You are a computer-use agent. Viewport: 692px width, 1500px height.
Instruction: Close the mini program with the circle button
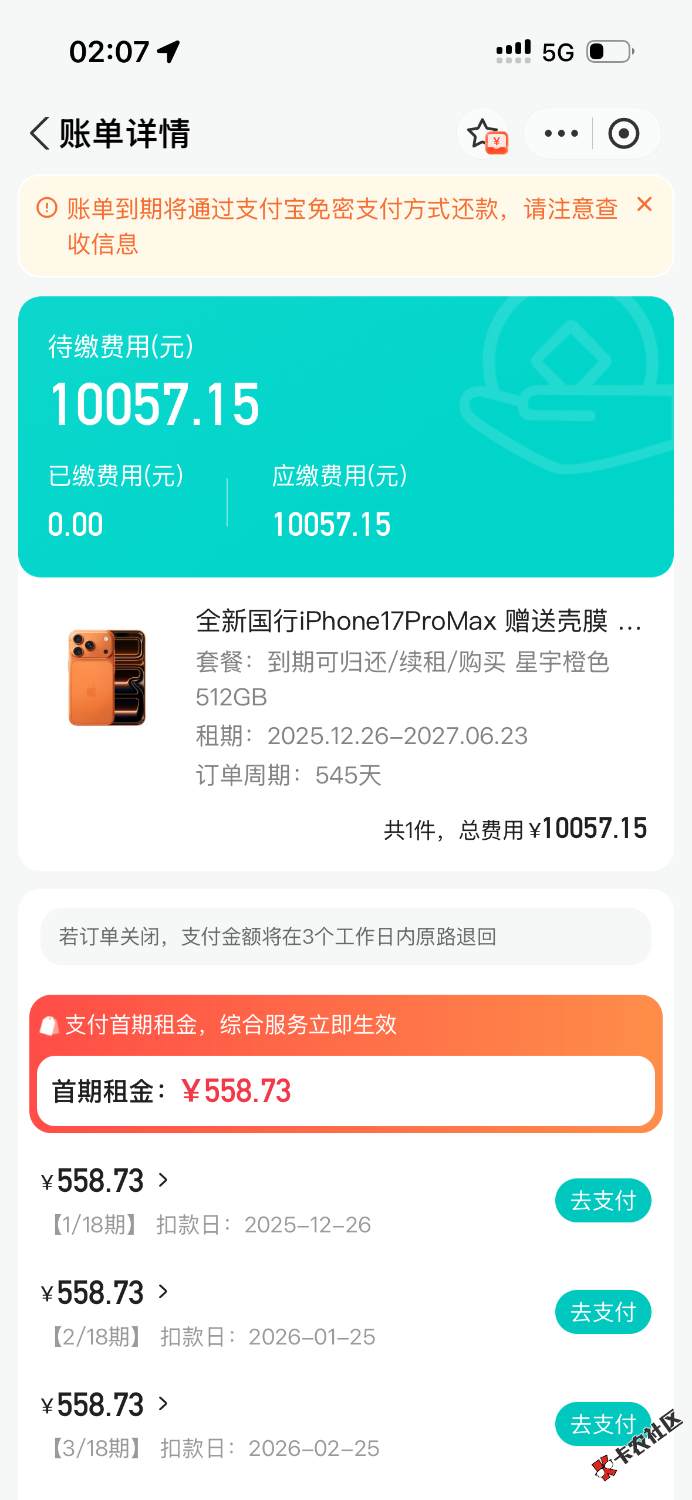623,134
